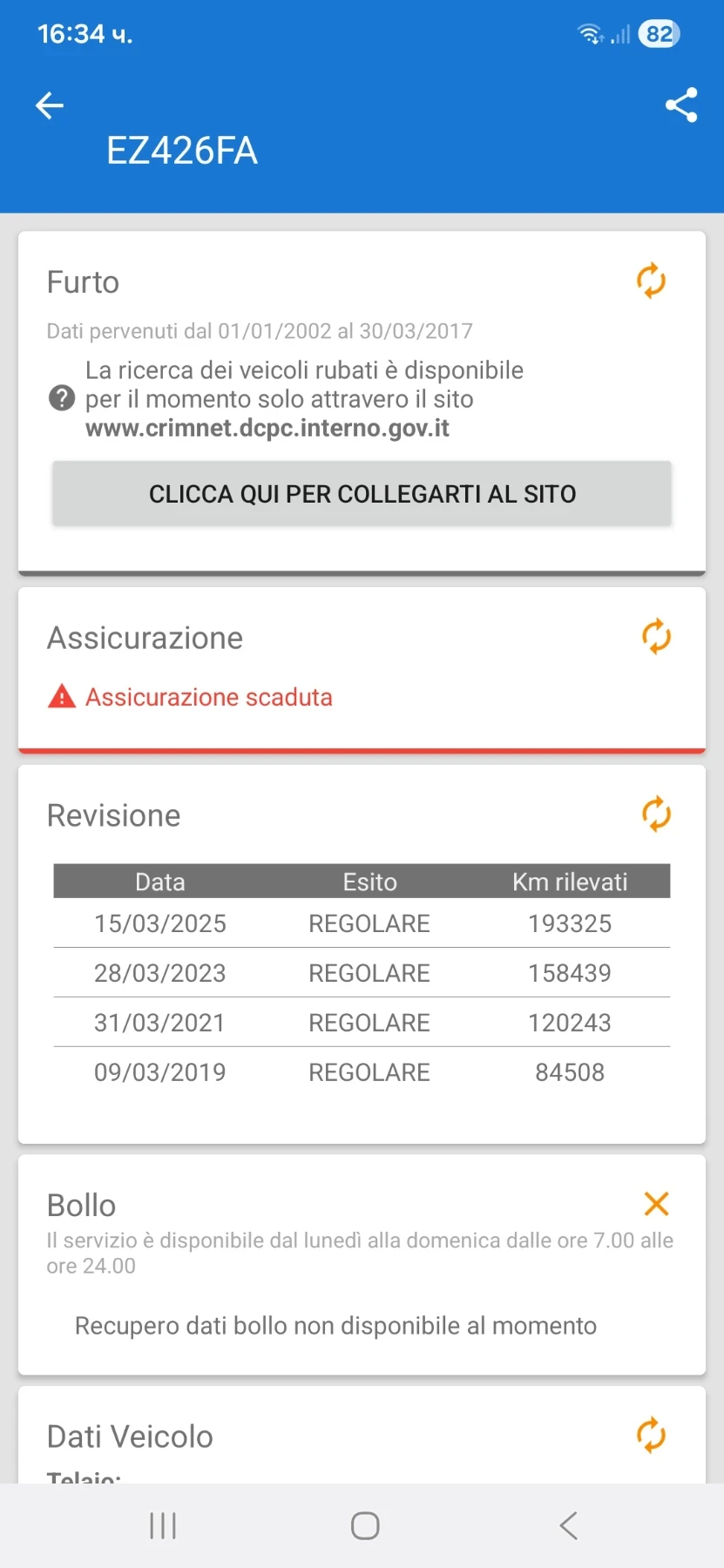Image resolution: width=724 pixels, height=1568 pixels.
Task: Tap the EZ426FA plate title
Action: point(182,150)
